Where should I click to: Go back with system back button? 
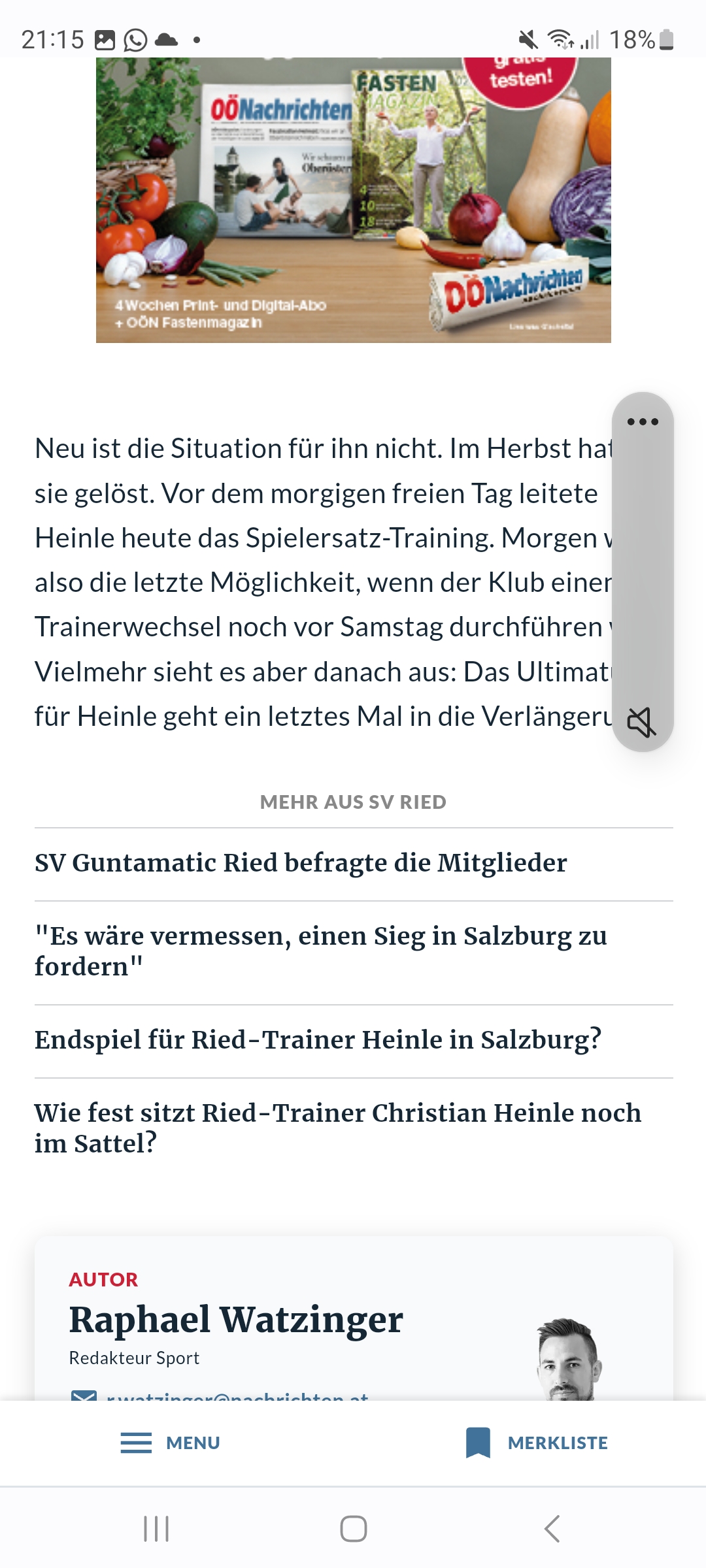[552, 1529]
